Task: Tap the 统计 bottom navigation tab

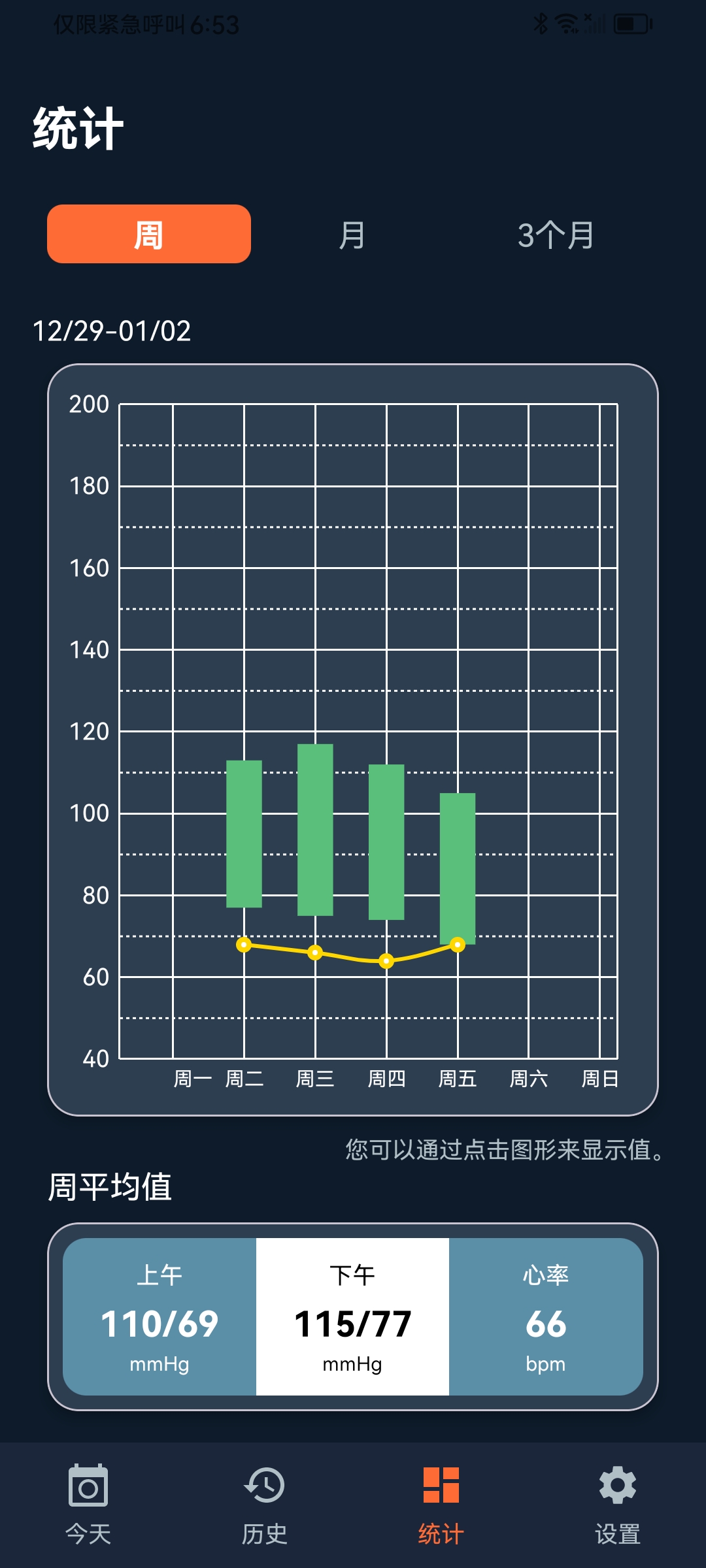Action: click(x=441, y=1504)
